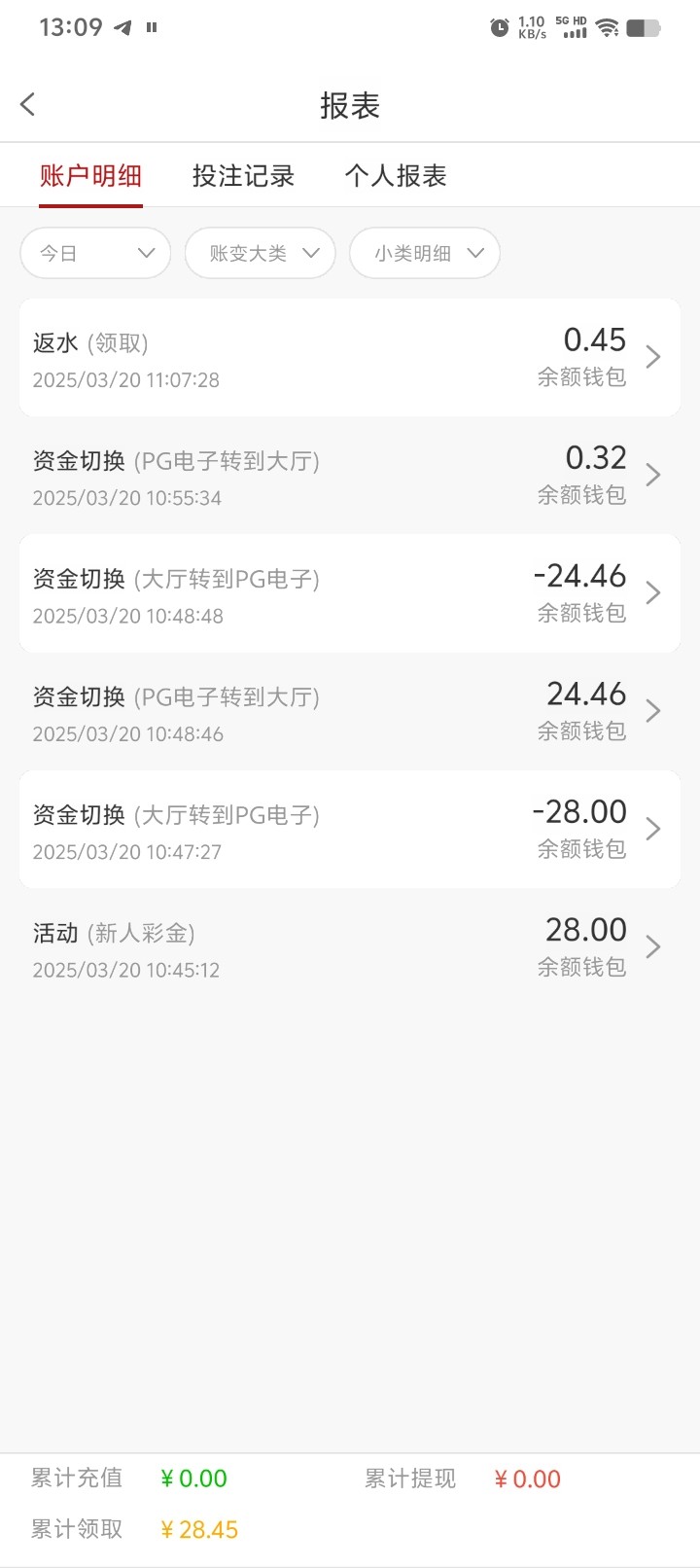Go back using the top-left arrow
This screenshot has height=1568, width=700.
(28, 104)
